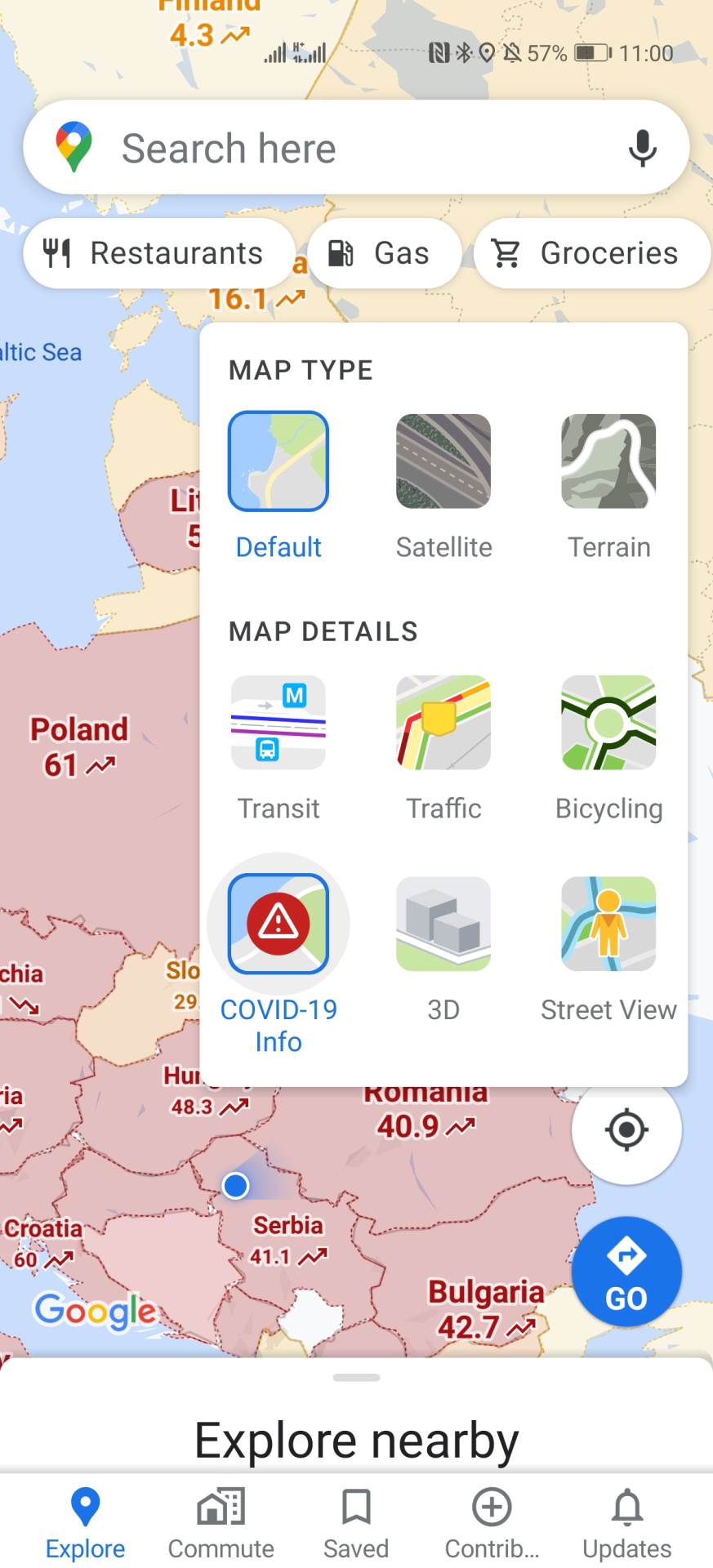The width and height of the screenshot is (713, 1568).
Task: Enable the Traffic layer
Action: click(x=443, y=724)
